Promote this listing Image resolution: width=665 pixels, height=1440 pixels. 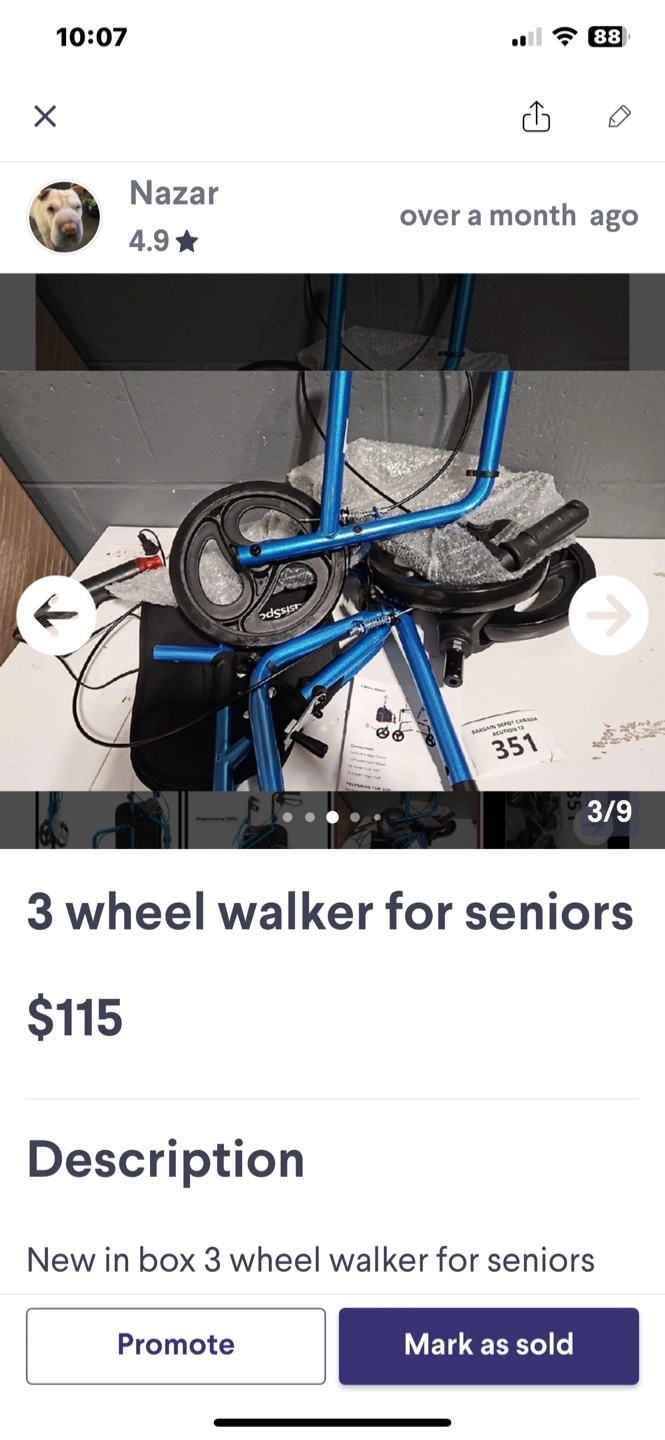coord(176,1345)
